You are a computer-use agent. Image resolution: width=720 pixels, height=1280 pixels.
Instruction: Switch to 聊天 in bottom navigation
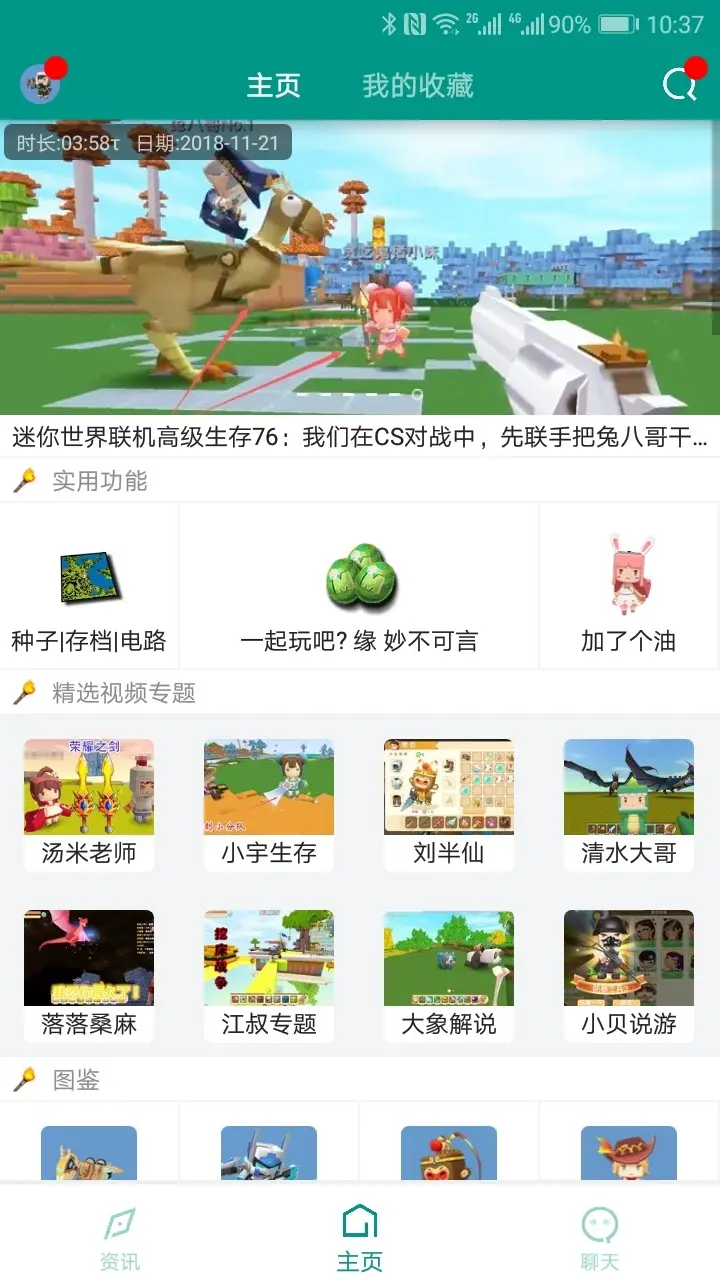(x=600, y=1238)
